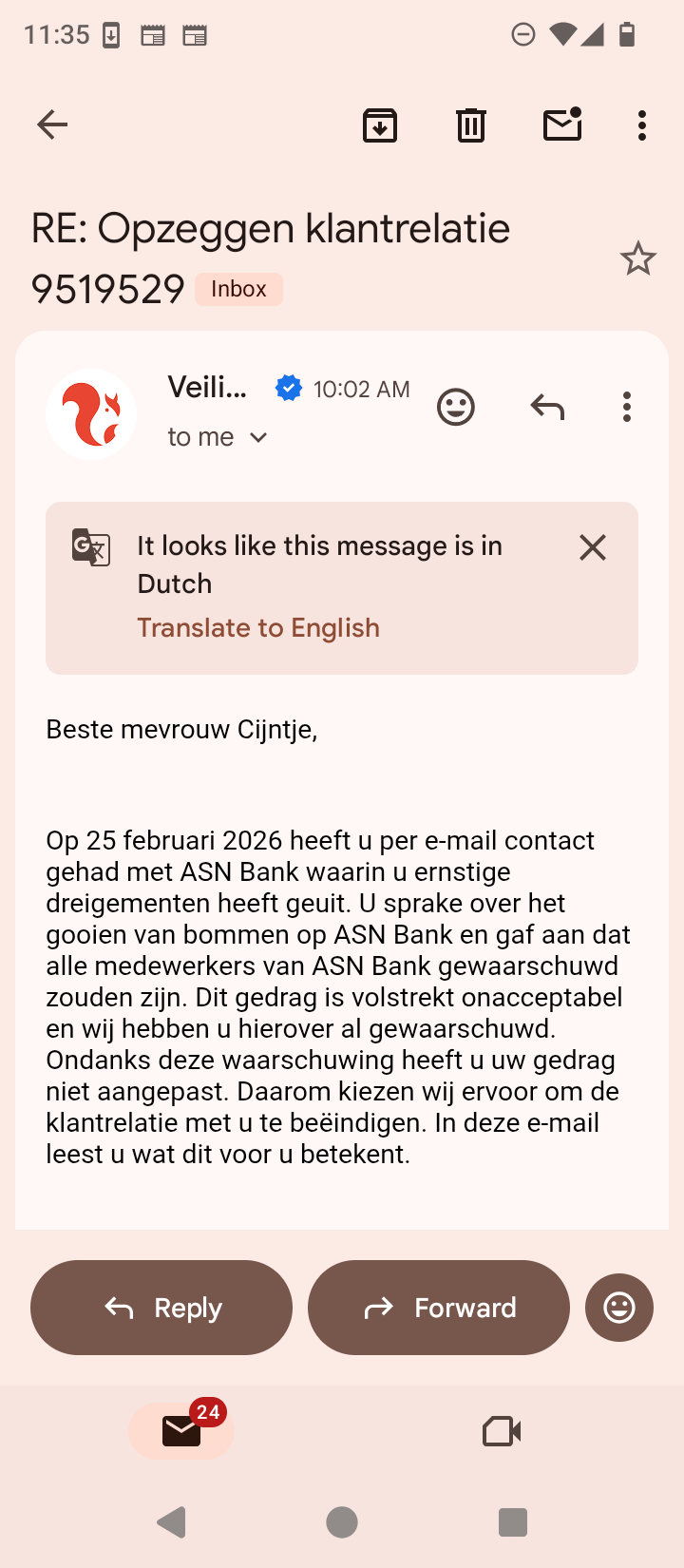This screenshot has height=1568, width=684.
Task: Mark this email as unread
Action: pos(562,124)
